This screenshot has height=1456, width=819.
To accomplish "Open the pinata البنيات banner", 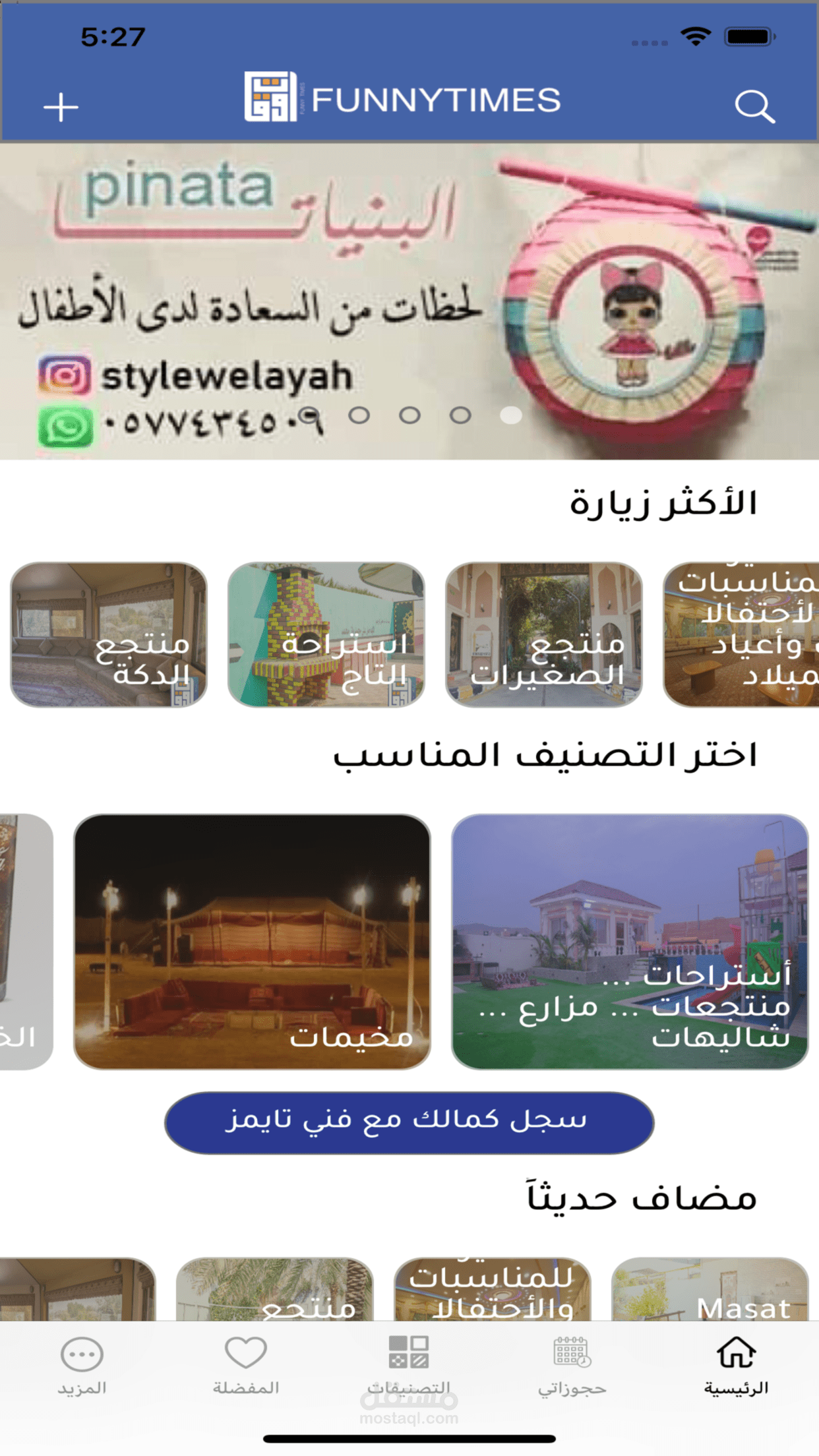I will (409, 301).
